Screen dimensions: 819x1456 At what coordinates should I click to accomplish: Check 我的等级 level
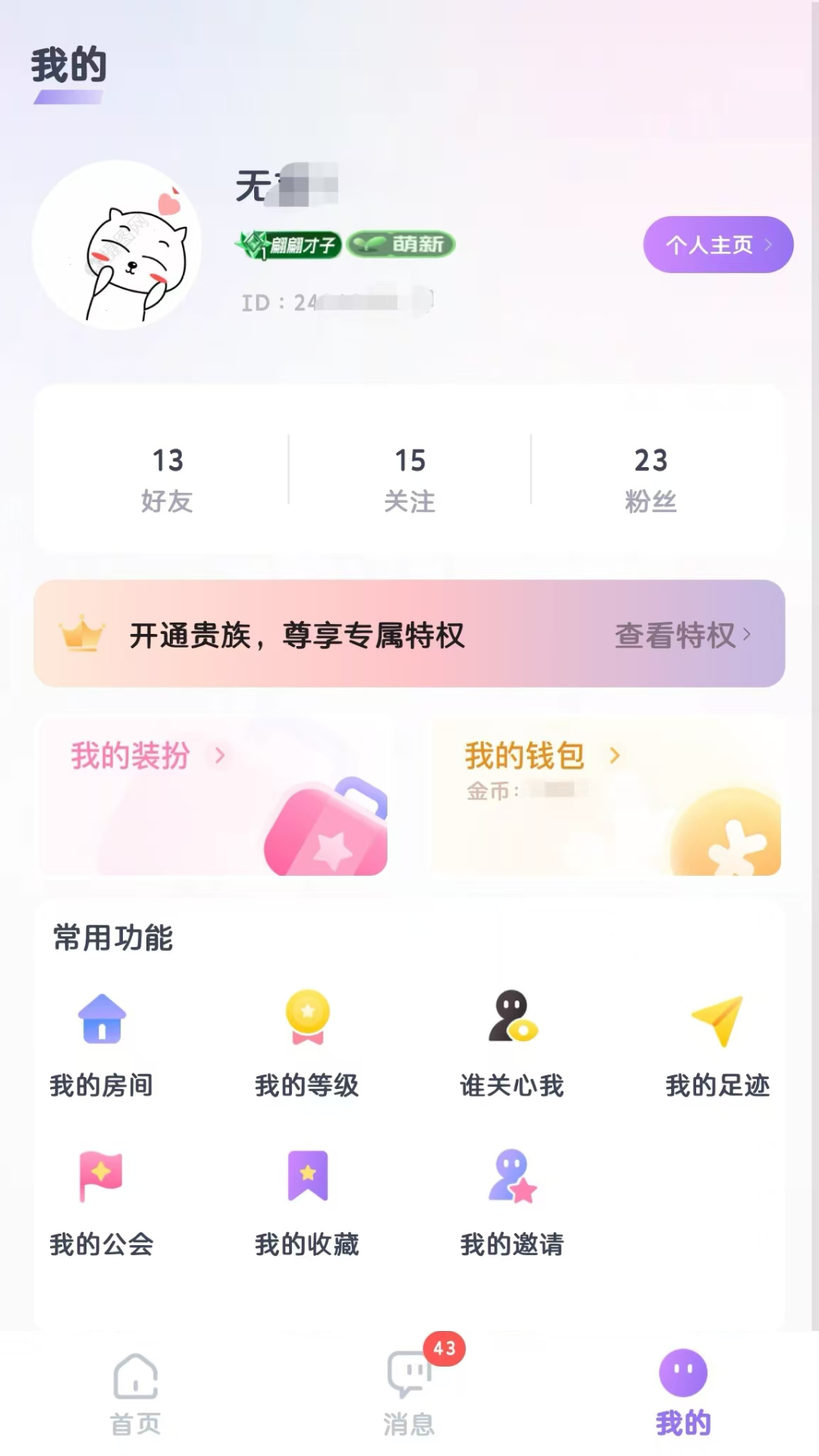[x=307, y=1043]
